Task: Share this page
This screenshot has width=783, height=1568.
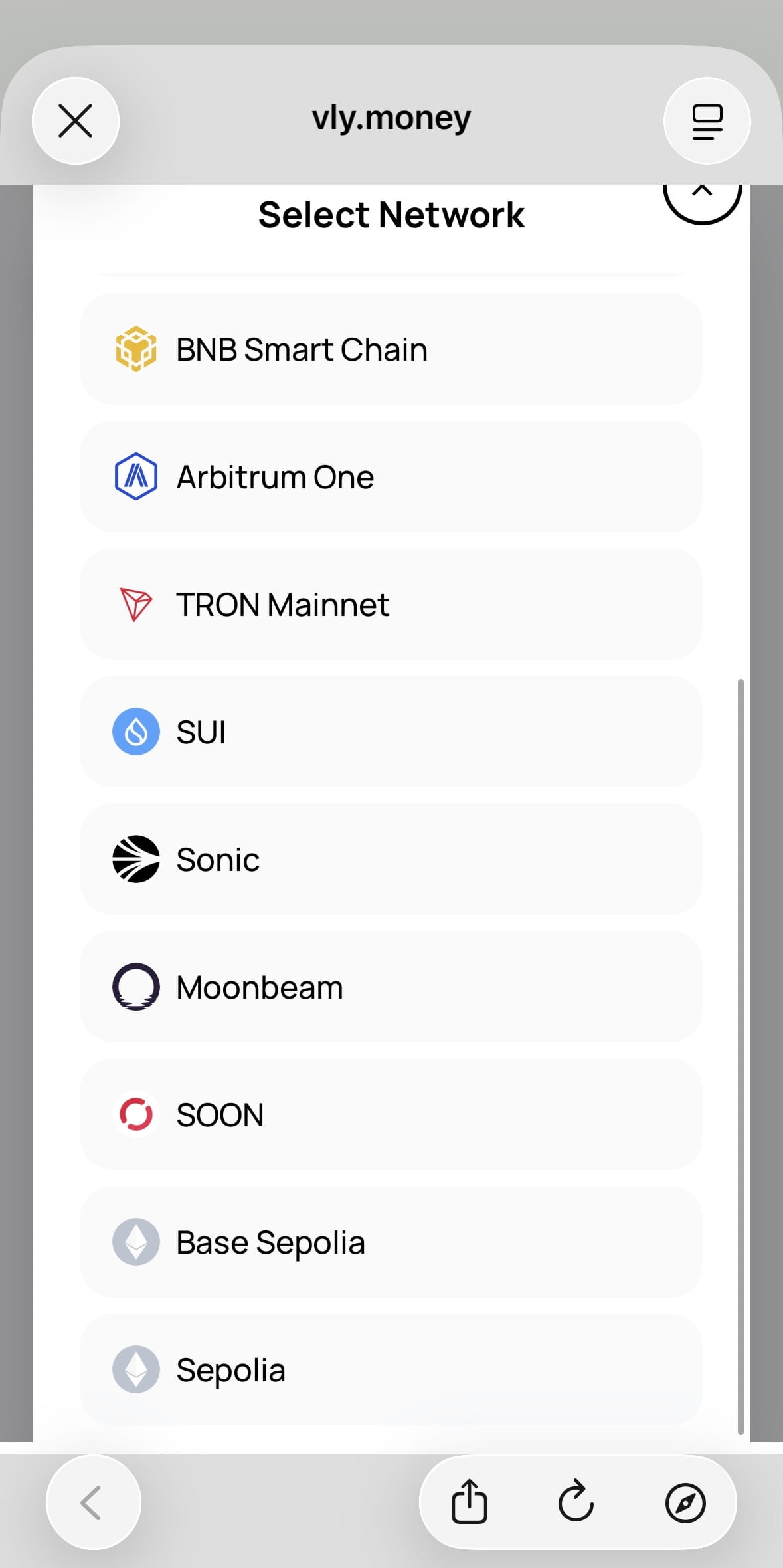Action: [x=470, y=1502]
